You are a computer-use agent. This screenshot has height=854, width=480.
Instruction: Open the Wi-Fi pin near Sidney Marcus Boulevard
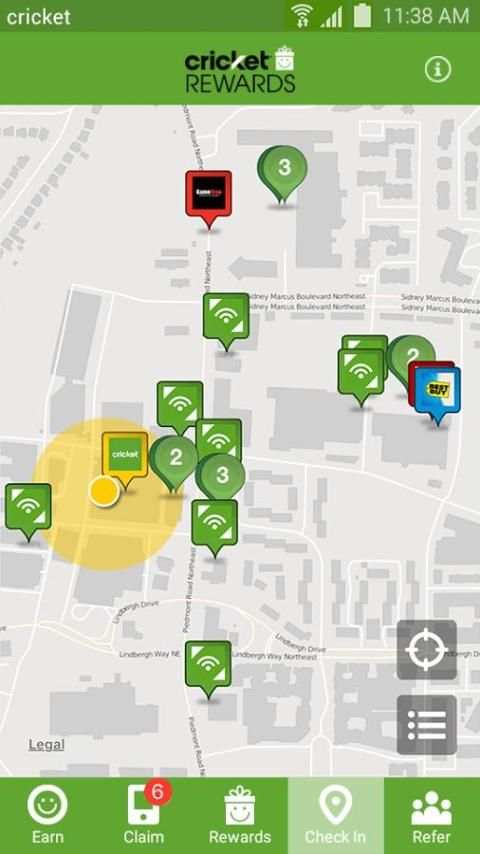click(226, 318)
